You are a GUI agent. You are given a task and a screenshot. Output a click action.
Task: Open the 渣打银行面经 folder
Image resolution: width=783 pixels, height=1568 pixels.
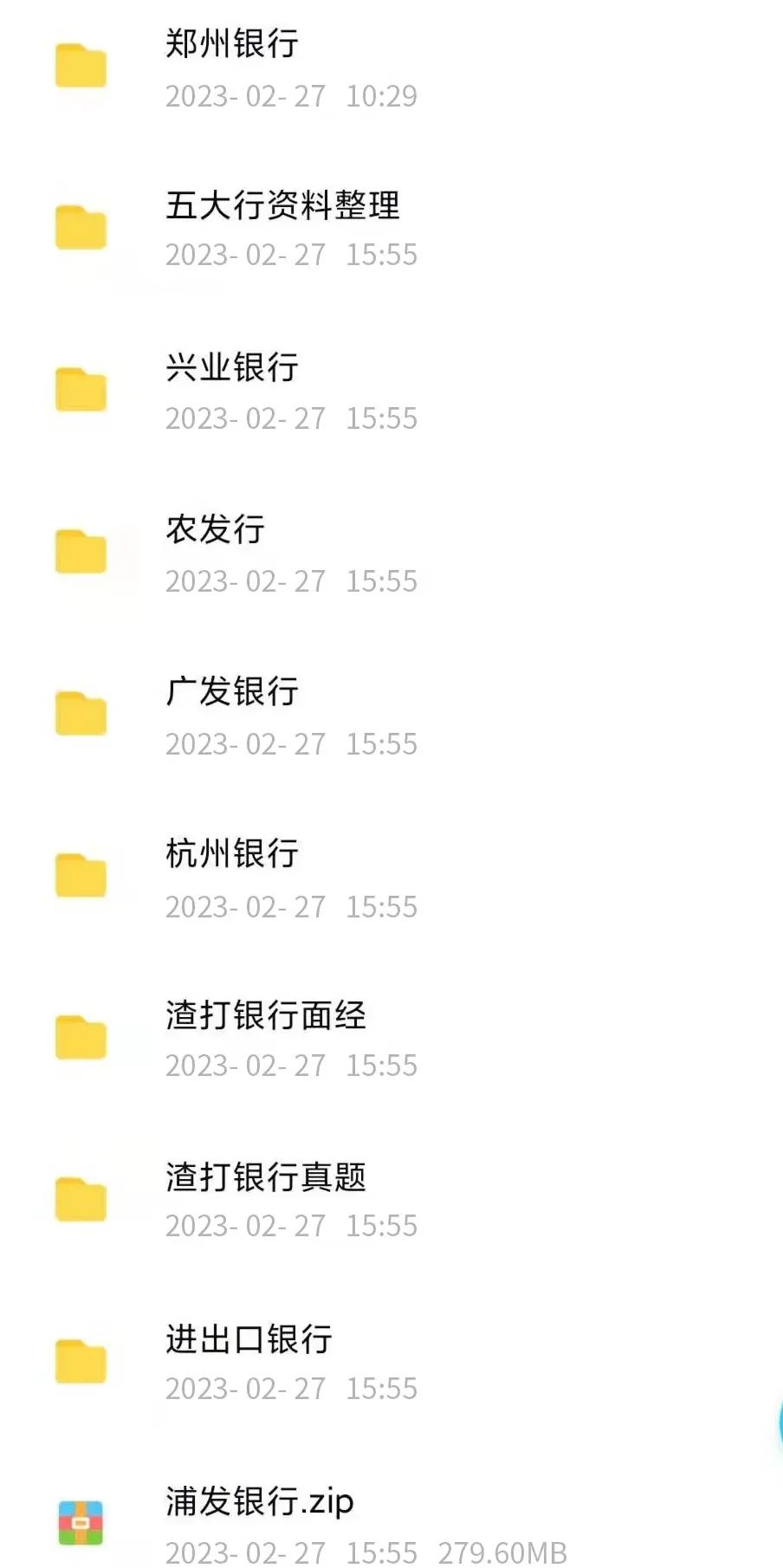(x=391, y=1040)
